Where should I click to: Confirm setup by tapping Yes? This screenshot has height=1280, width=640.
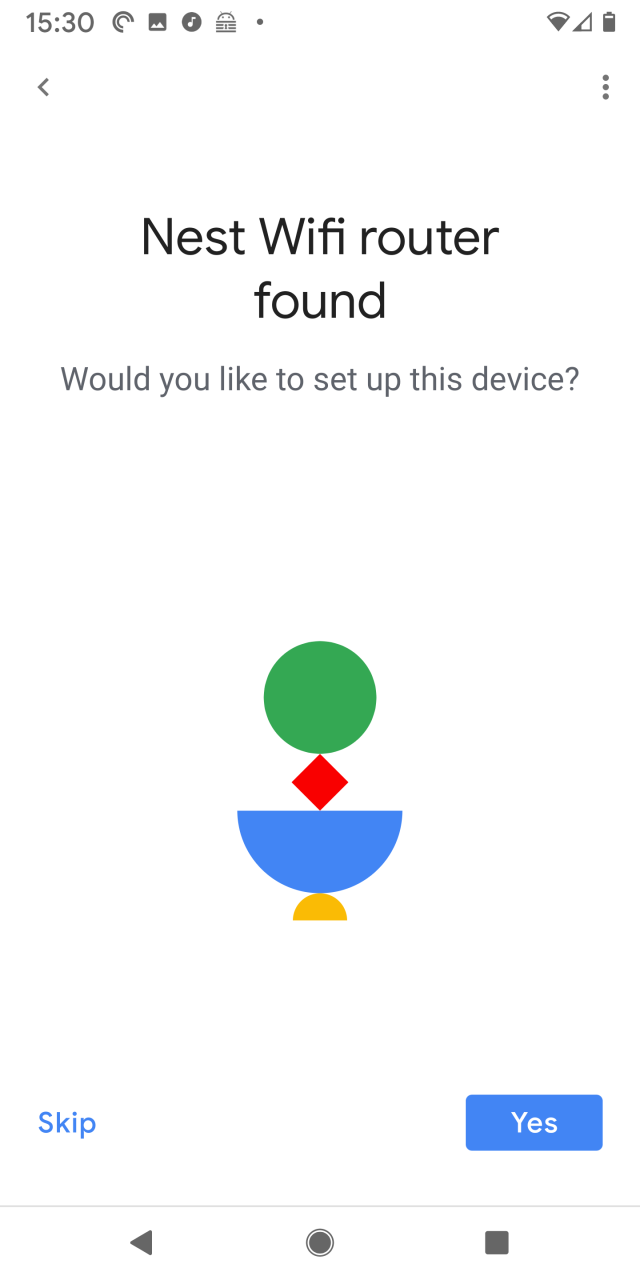[534, 1123]
